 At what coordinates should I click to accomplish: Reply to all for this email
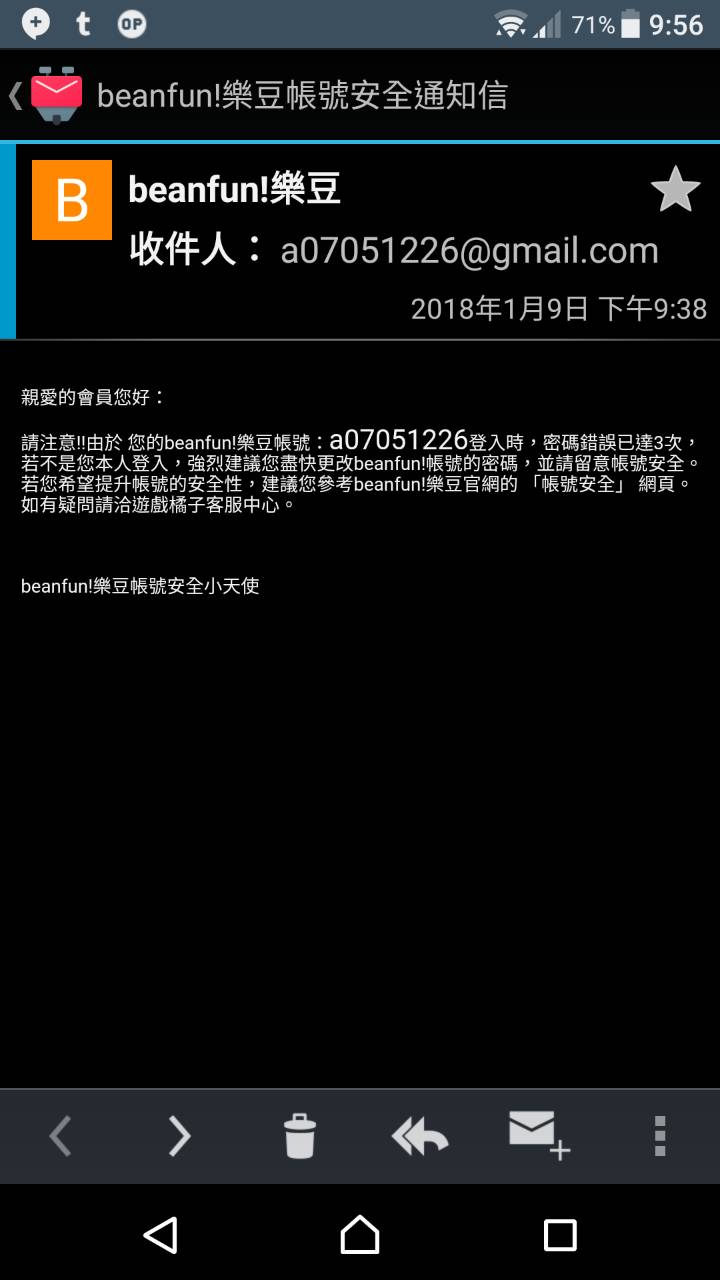[420, 1136]
